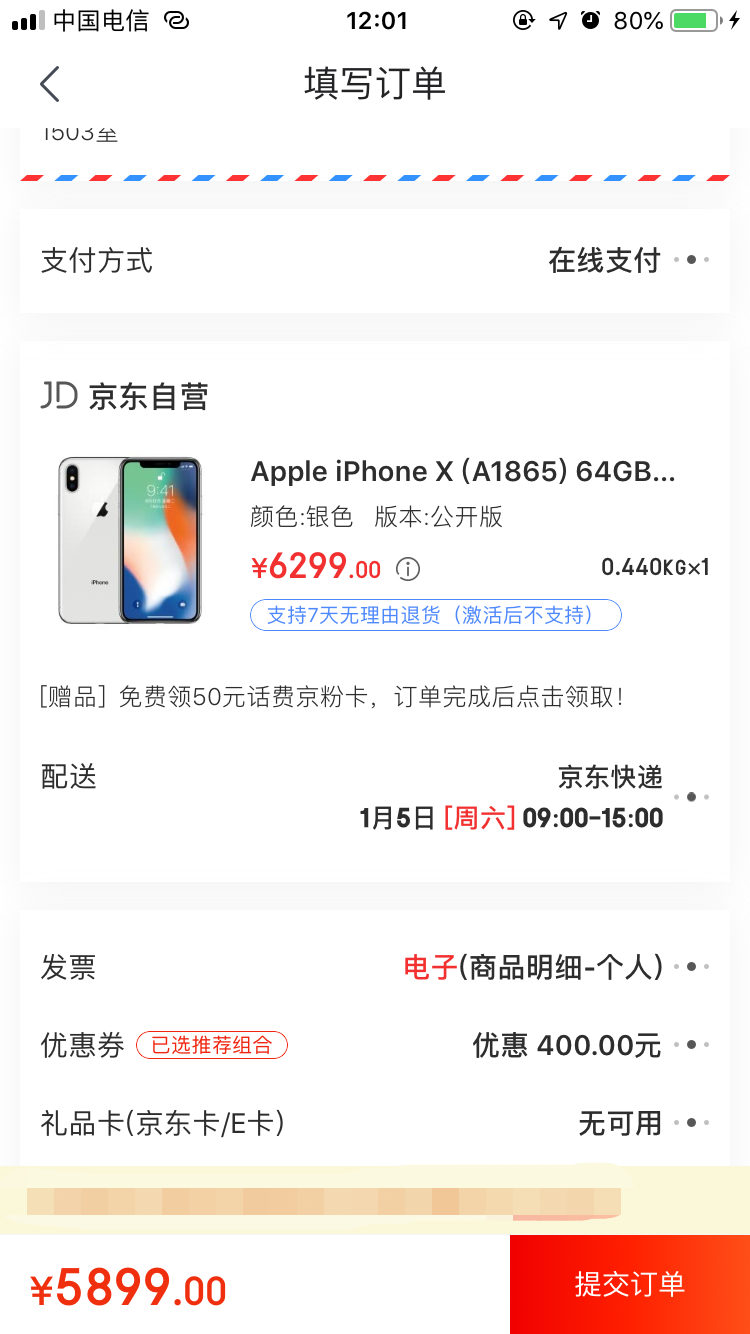This screenshot has width=750, height=1334.
Task: View larger image by tapping iPhone X thumbnail
Action: pos(130,540)
